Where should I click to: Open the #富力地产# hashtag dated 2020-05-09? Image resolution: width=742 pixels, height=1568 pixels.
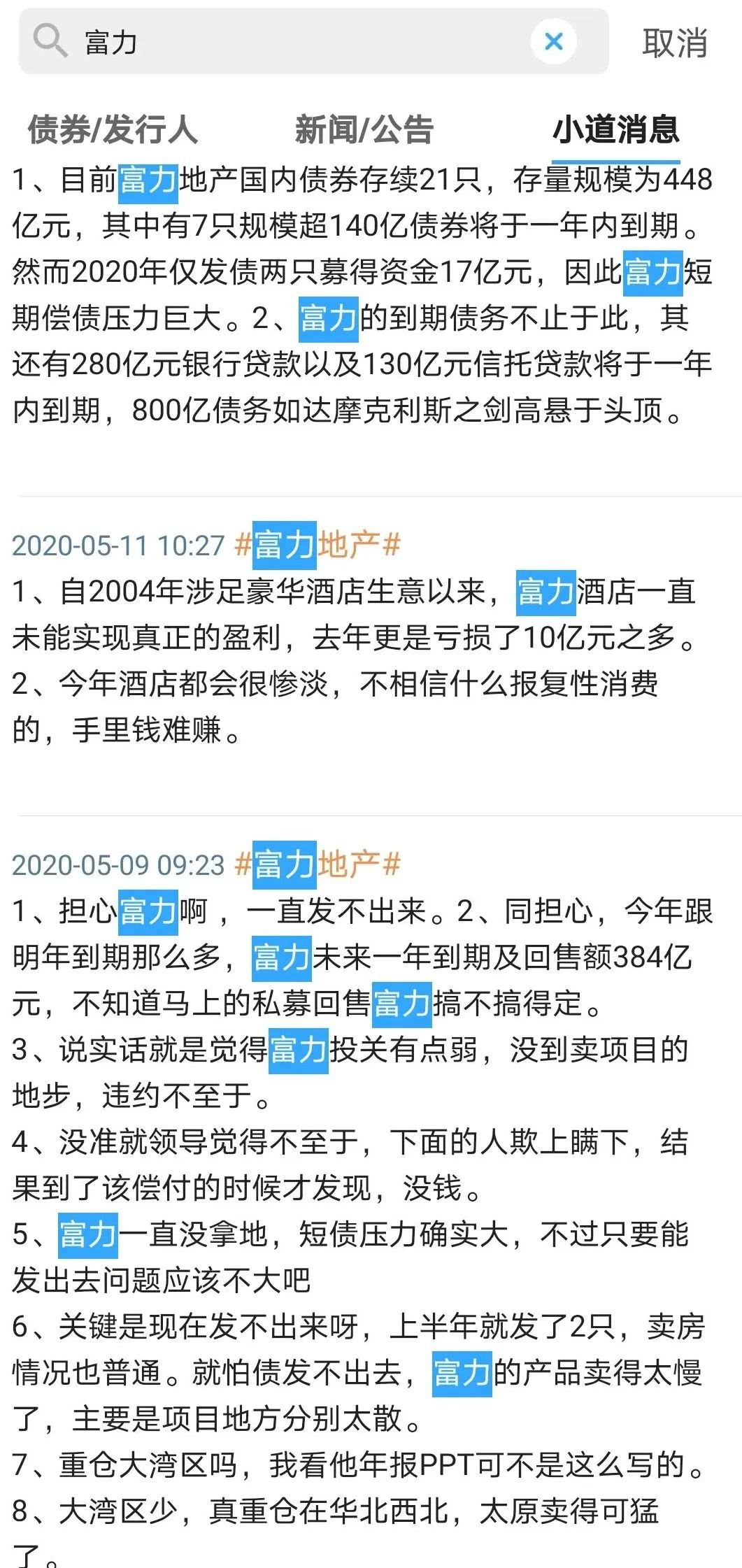[x=318, y=864]
